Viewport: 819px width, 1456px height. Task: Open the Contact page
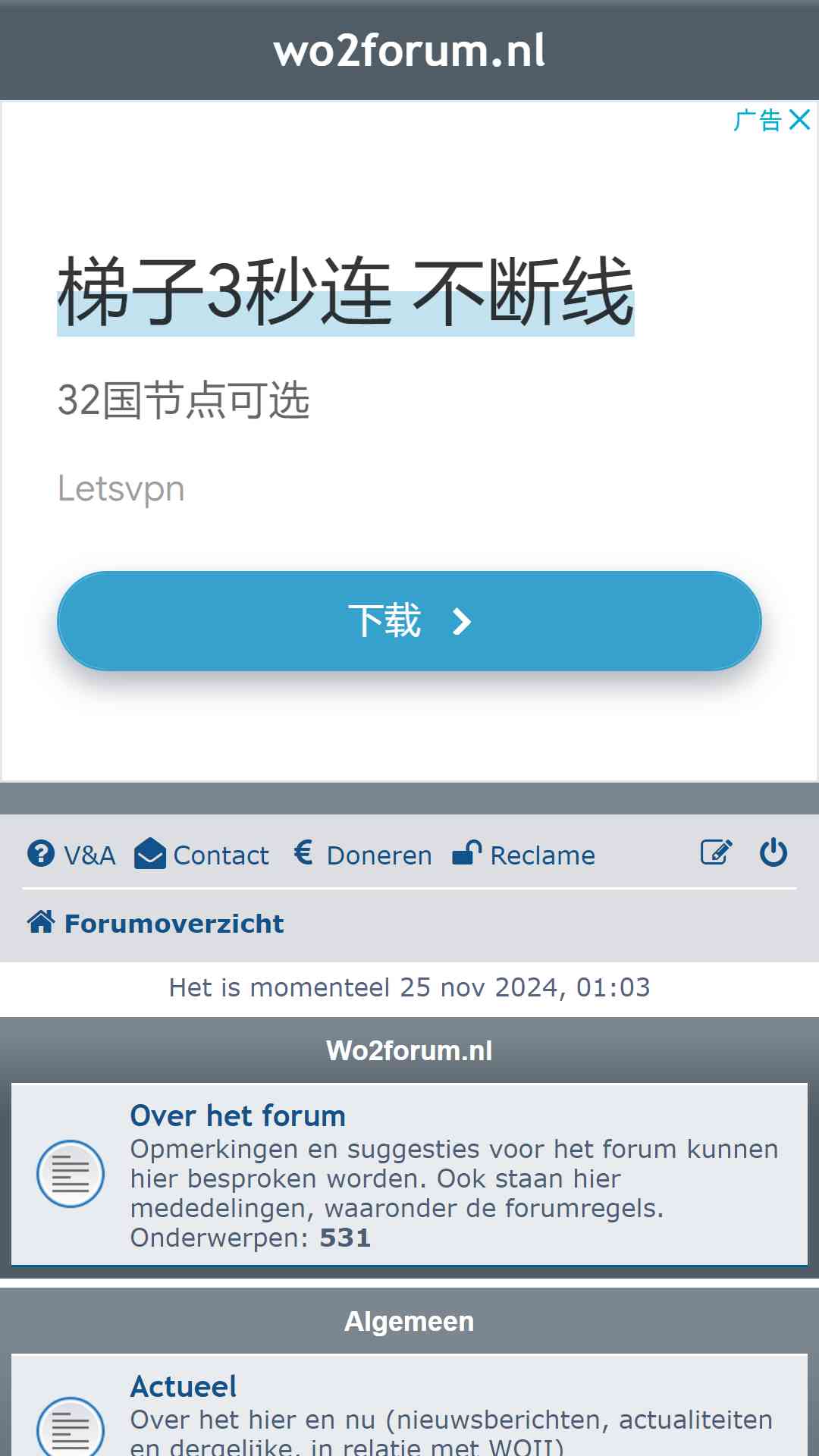pos(202,855)
